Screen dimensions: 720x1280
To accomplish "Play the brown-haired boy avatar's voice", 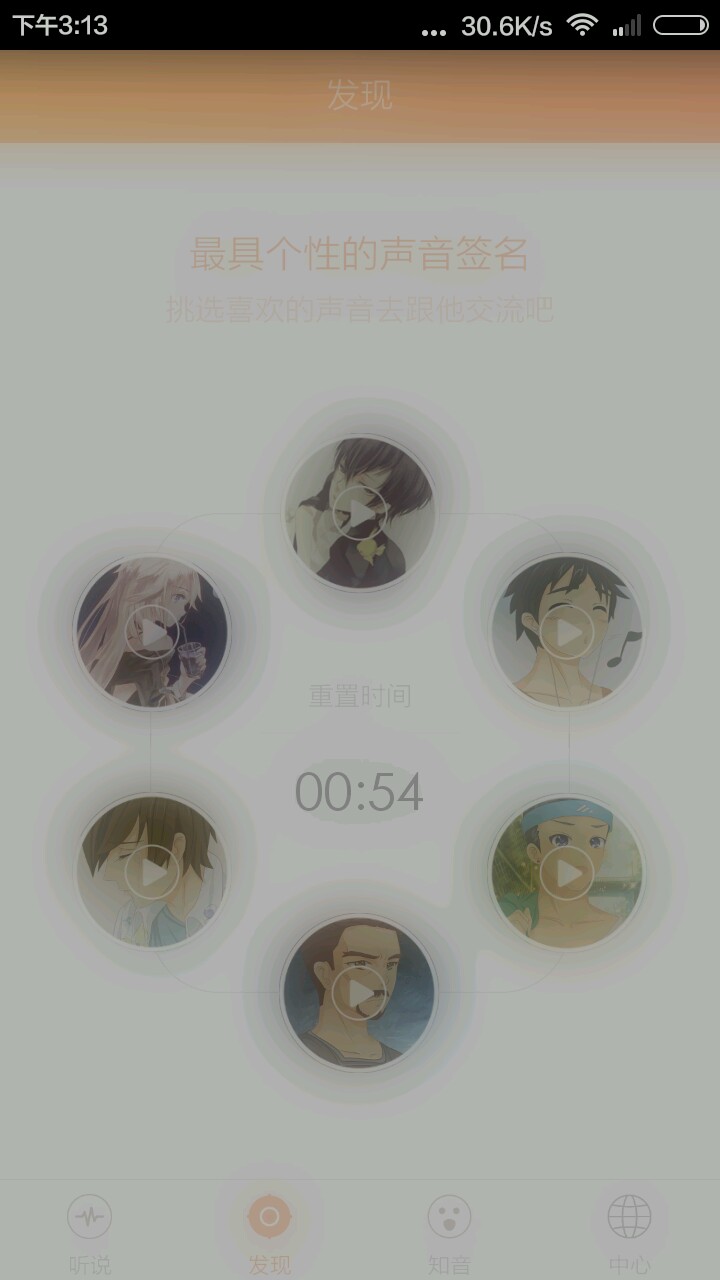I will tap(152, 872).
